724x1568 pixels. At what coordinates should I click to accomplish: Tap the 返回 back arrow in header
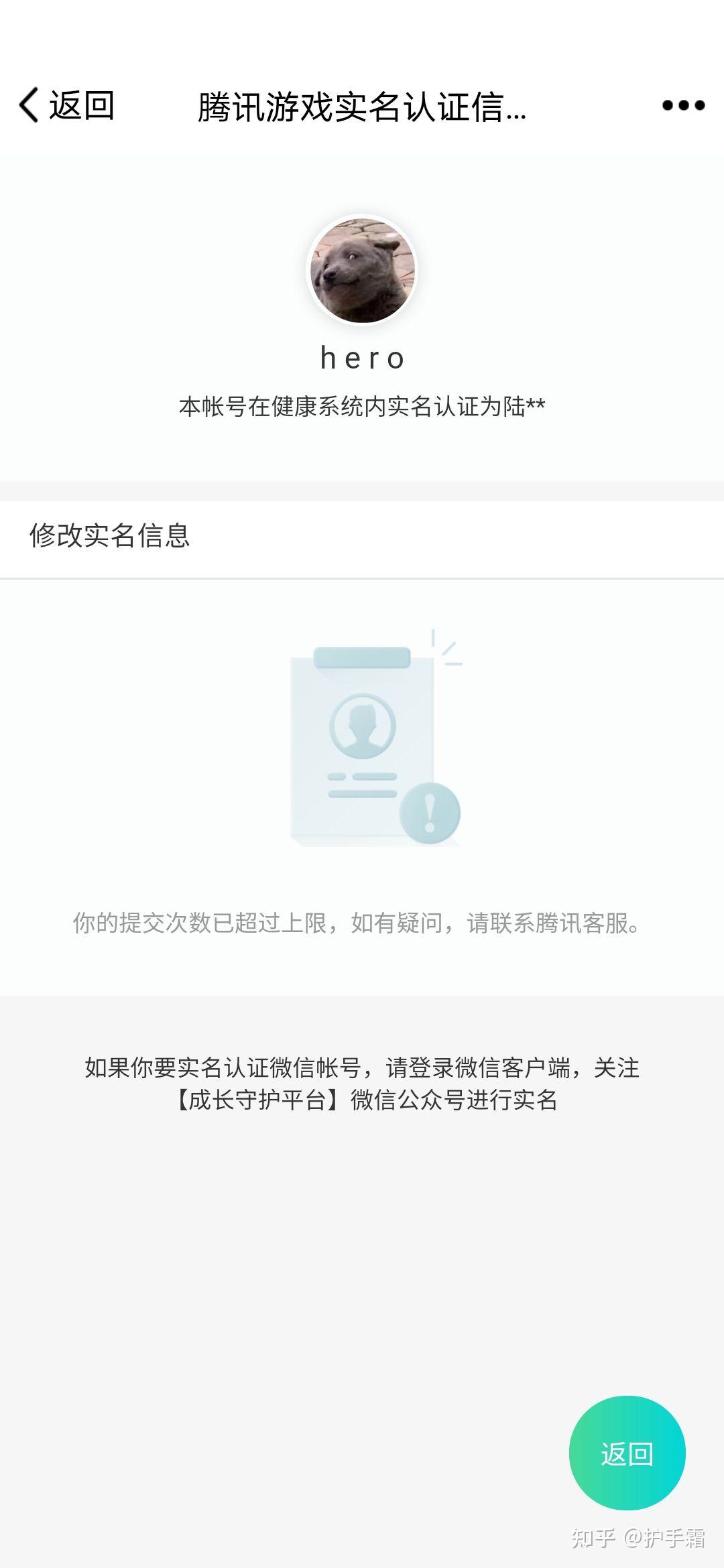click(66, 105)
